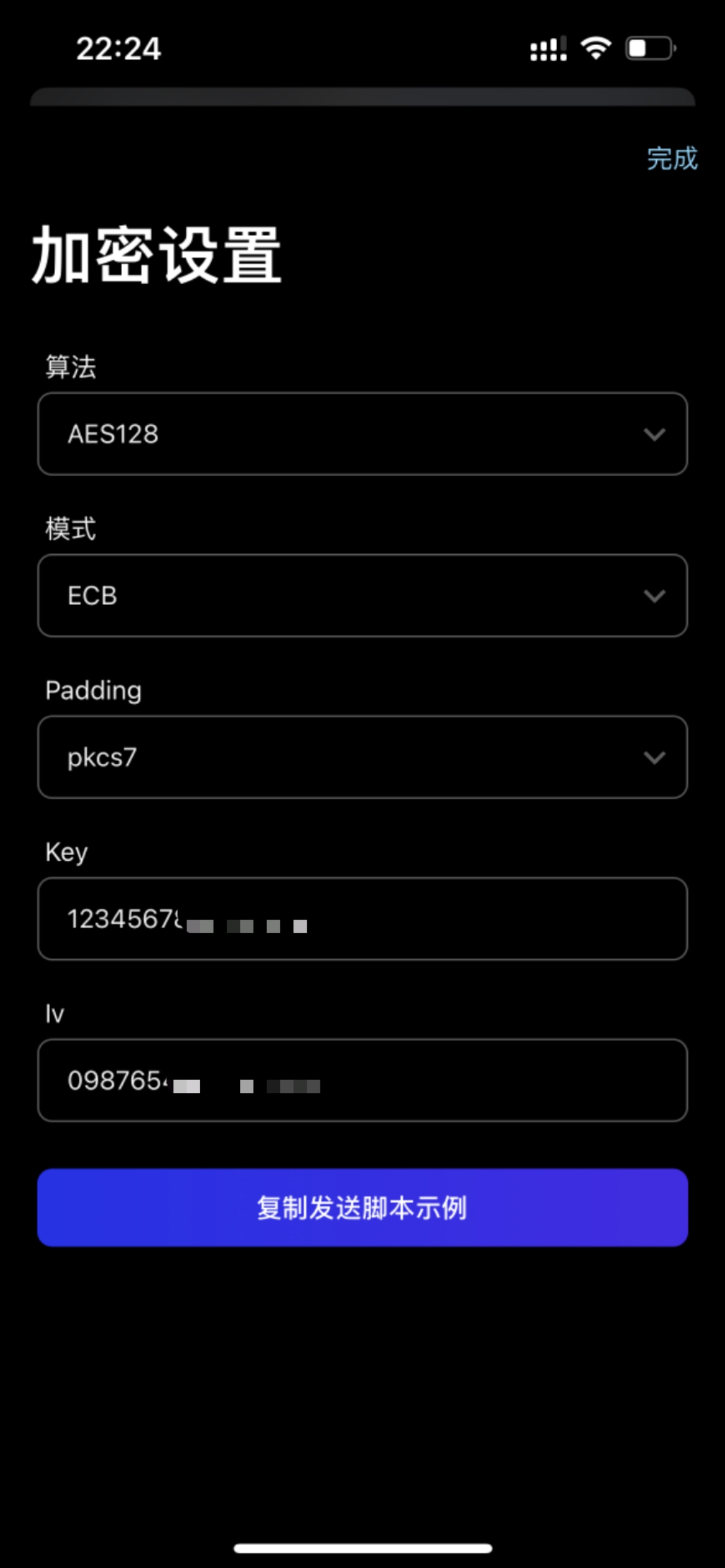Click inside the Iv input field
Screen dimensions: 725x1568
(x=362, y=1081)
